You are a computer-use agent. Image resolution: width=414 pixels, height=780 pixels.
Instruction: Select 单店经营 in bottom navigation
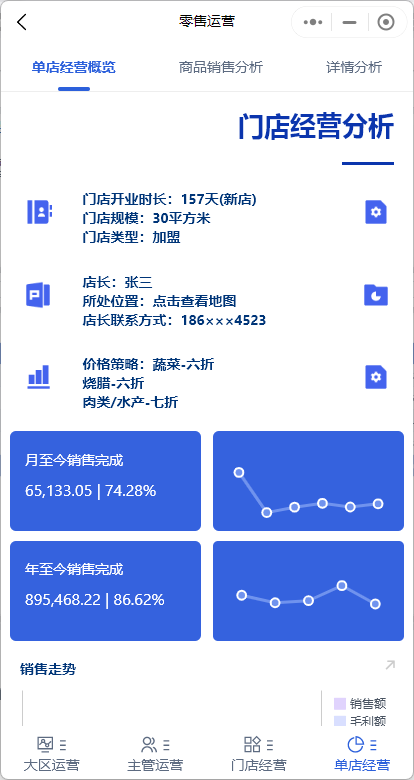click(x=362, y=755)
